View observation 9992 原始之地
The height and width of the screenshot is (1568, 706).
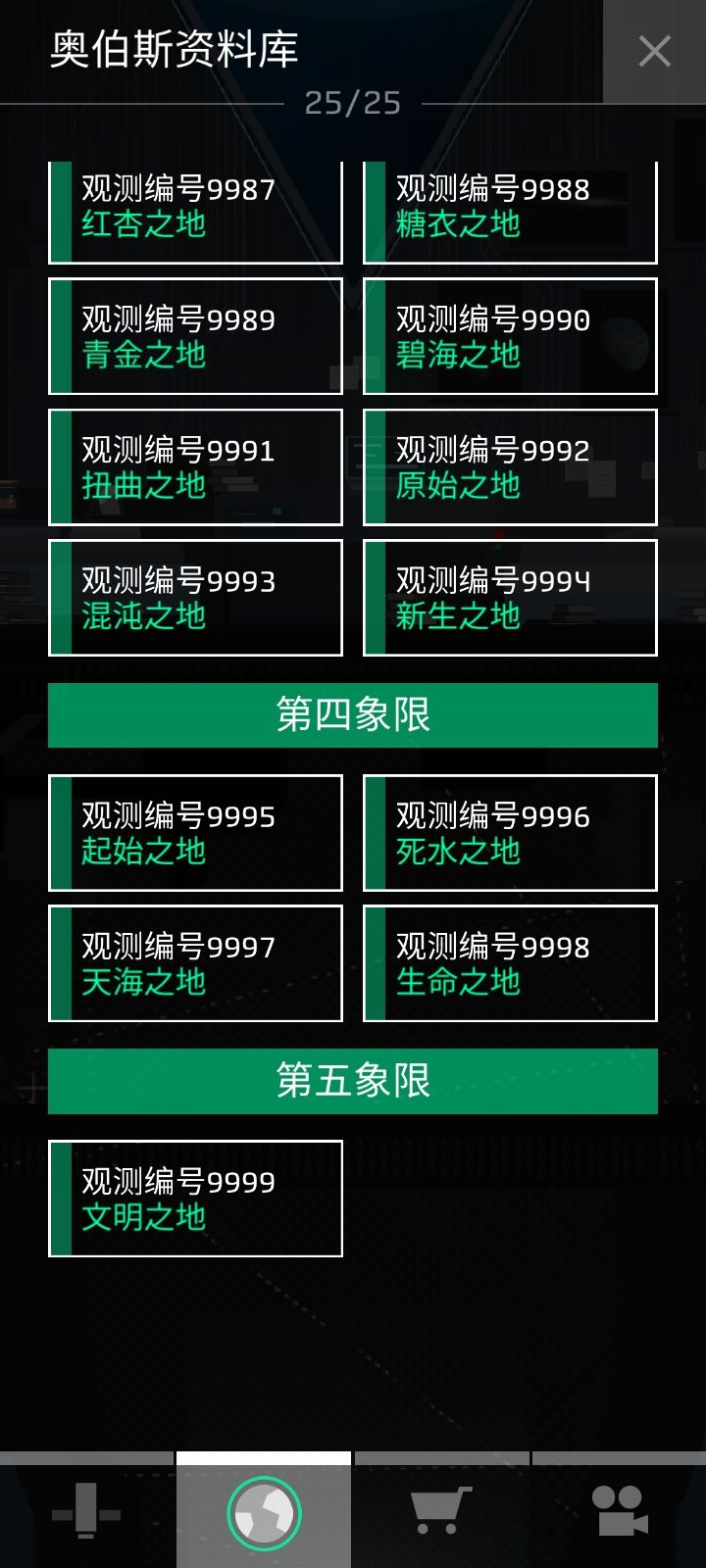(510, 468)
